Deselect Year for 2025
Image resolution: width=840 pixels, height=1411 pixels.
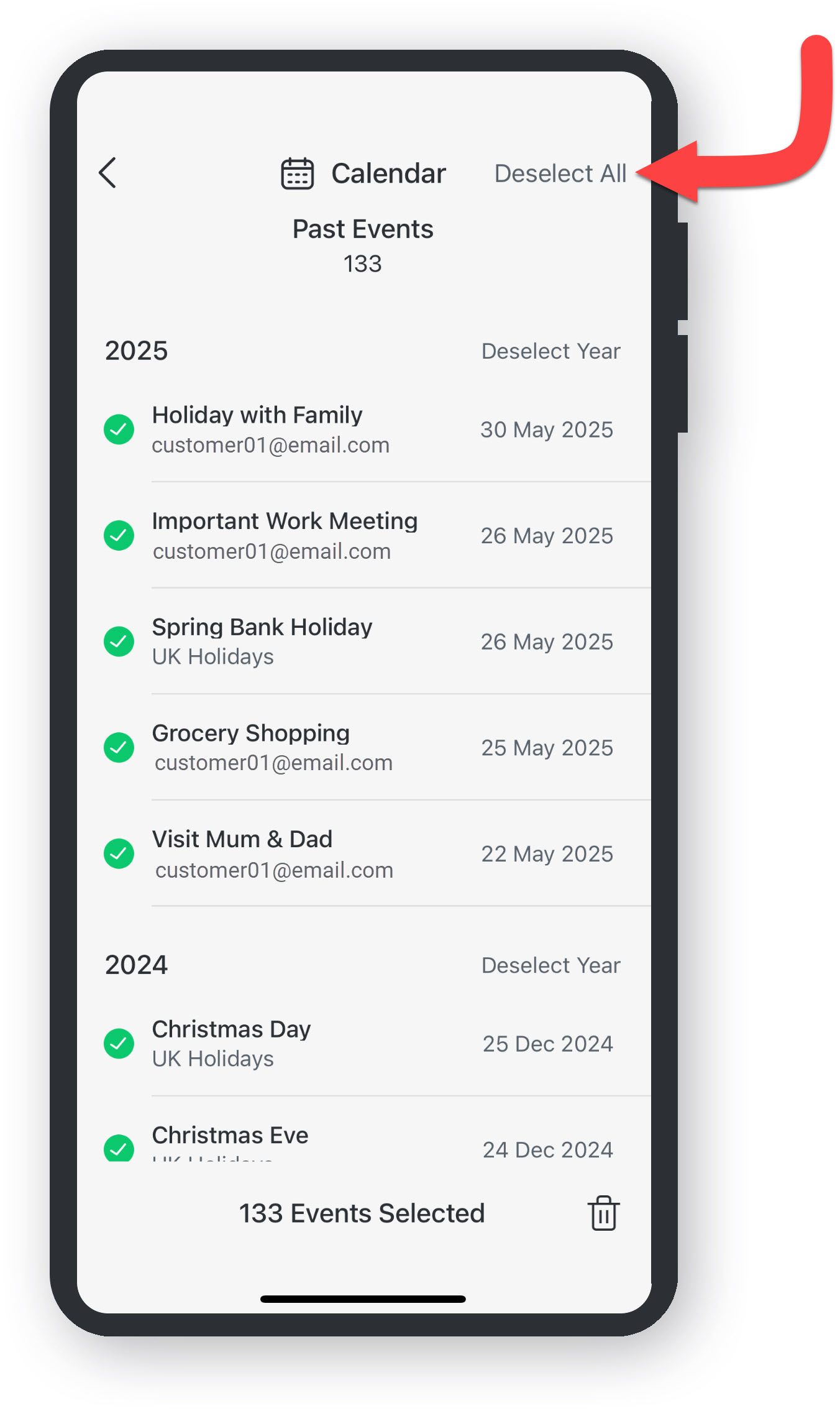pos(551,351)
